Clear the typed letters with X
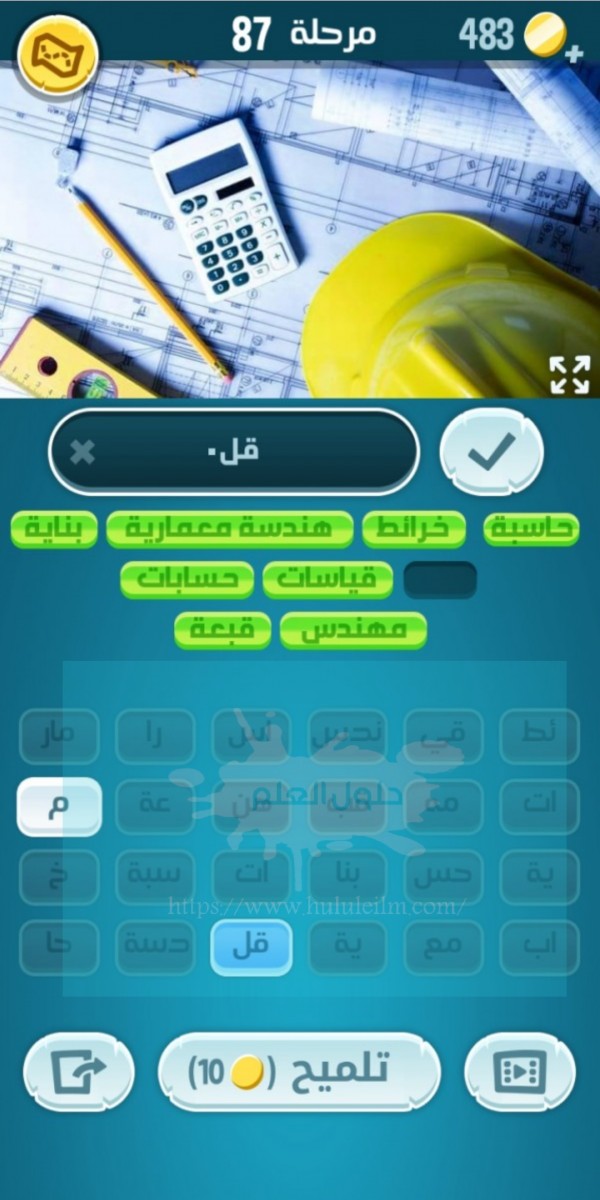Image resolution: width=600 pixels, height=1200 pixels. 82,453
